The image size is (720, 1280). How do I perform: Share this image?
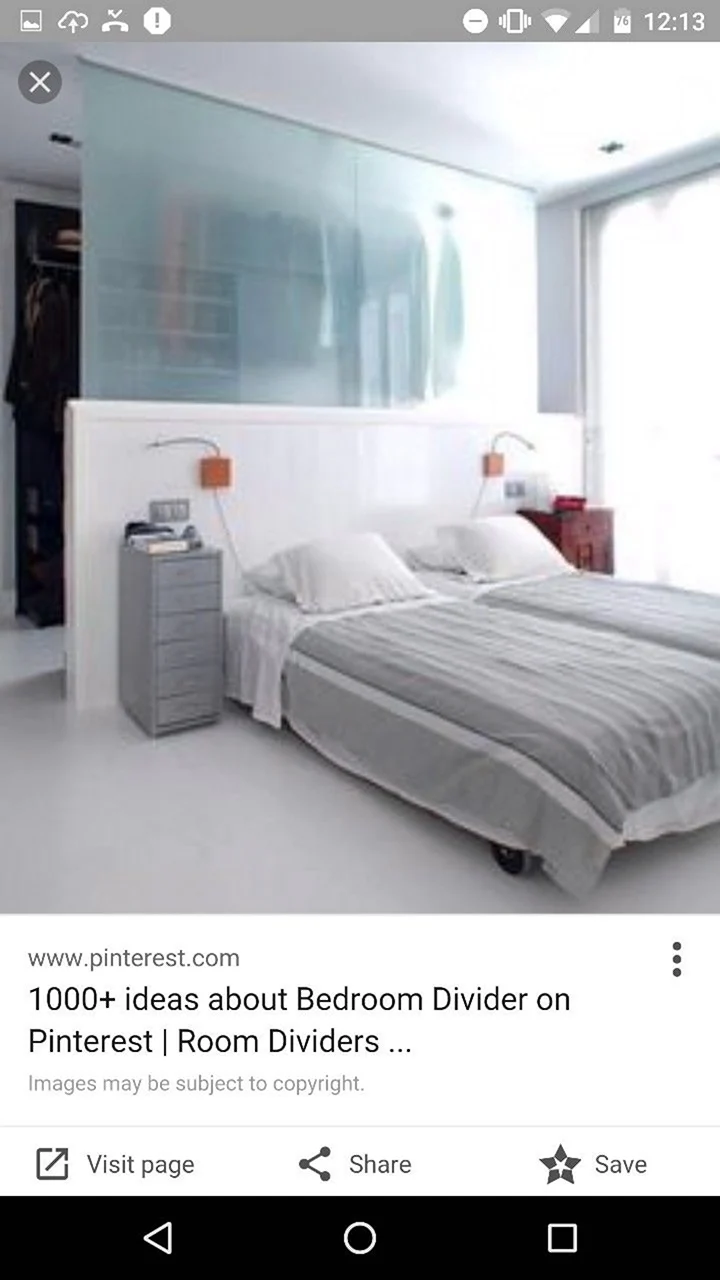coord(355,1164)
